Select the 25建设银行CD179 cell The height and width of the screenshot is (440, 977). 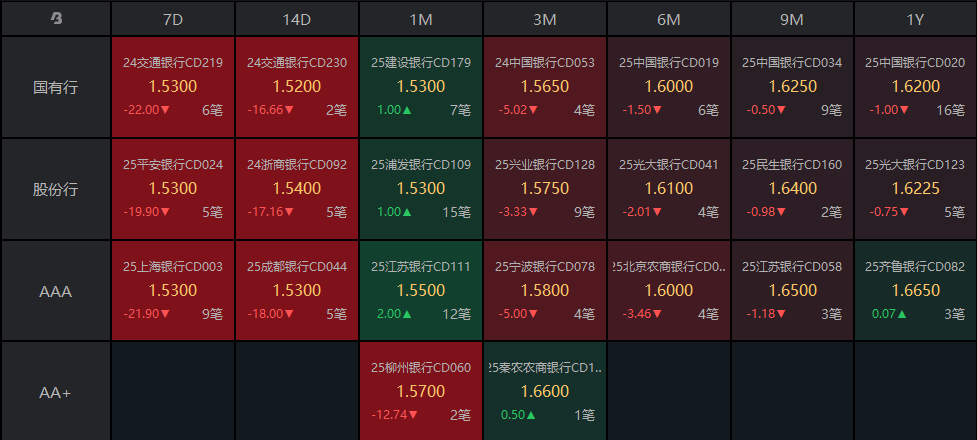(420, 87)
